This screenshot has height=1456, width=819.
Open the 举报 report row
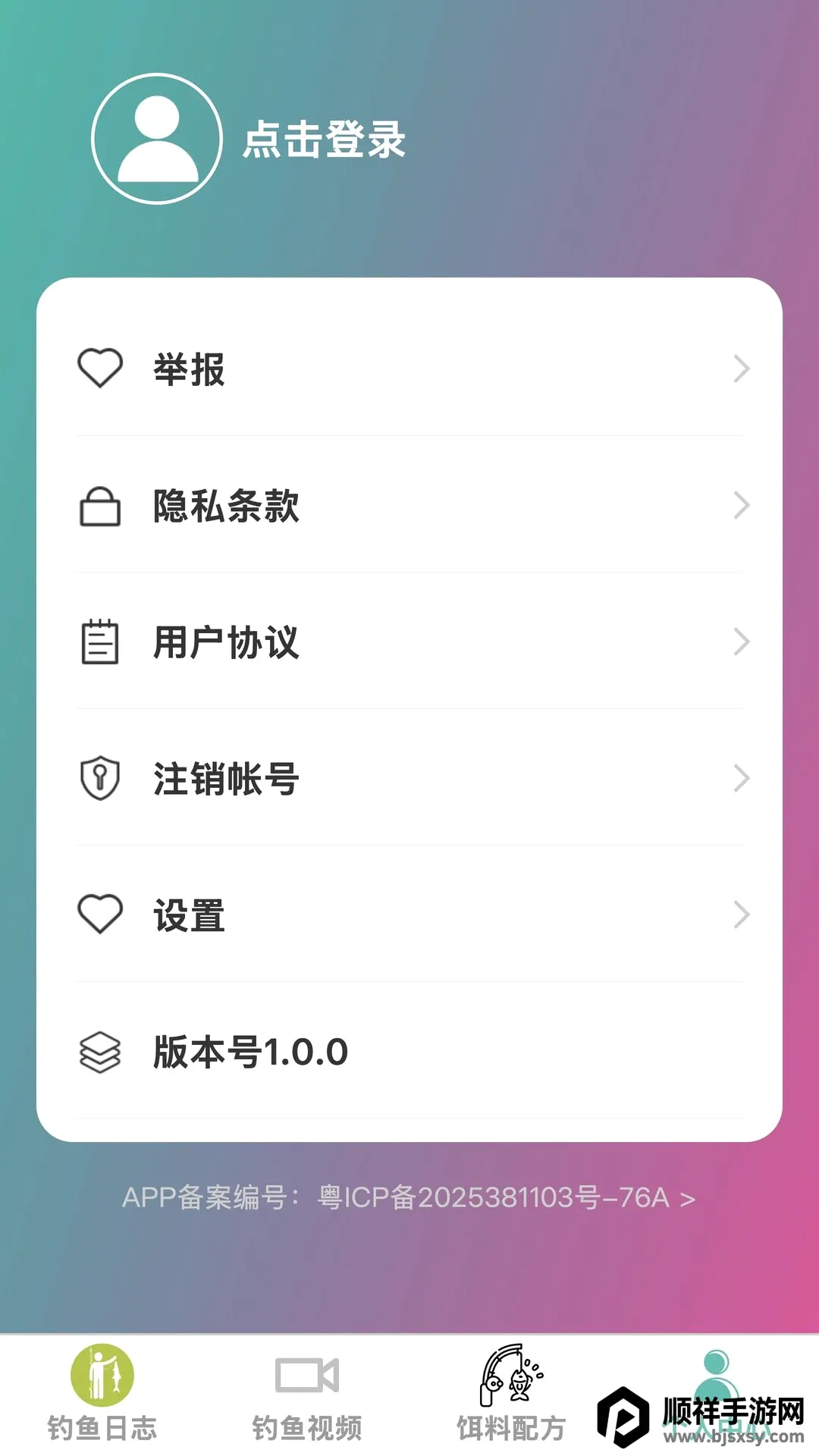409,369
